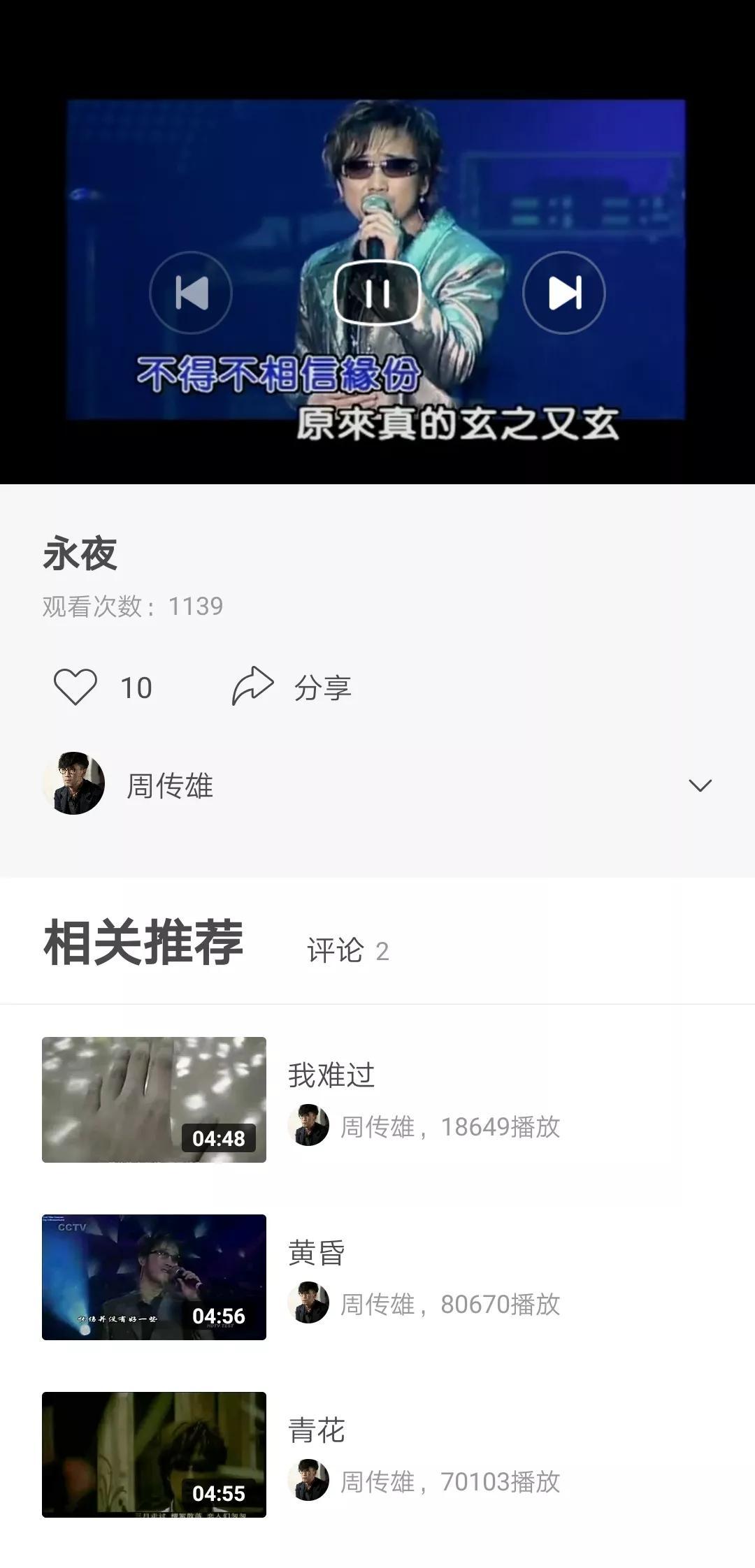The height and width of the screenshot is (1568, 755).
Task: Tap the like count showing 10
Action: click(138, 688)
